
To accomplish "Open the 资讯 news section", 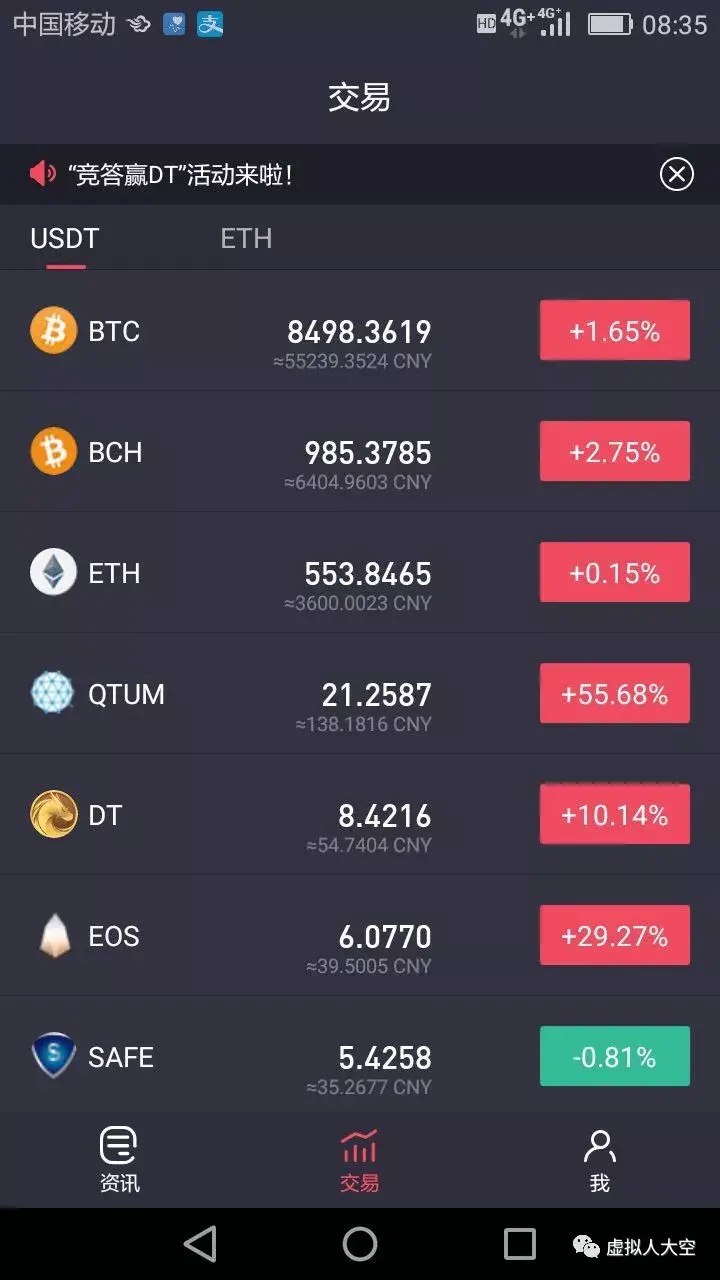I will pyautogui.click(x=118, y=1155).
